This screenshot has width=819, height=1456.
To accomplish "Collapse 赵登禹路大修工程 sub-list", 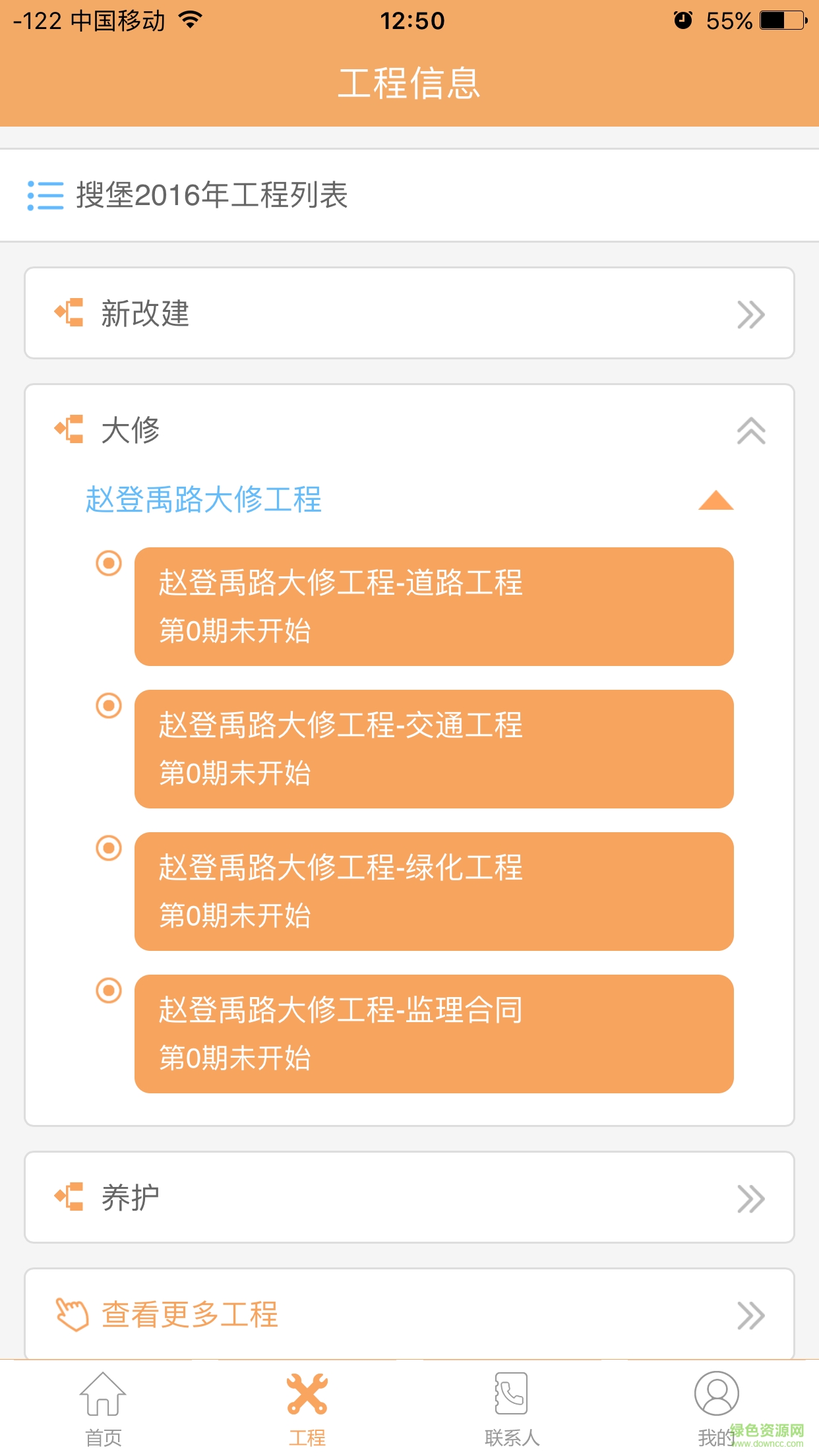I will pos(715,501).
